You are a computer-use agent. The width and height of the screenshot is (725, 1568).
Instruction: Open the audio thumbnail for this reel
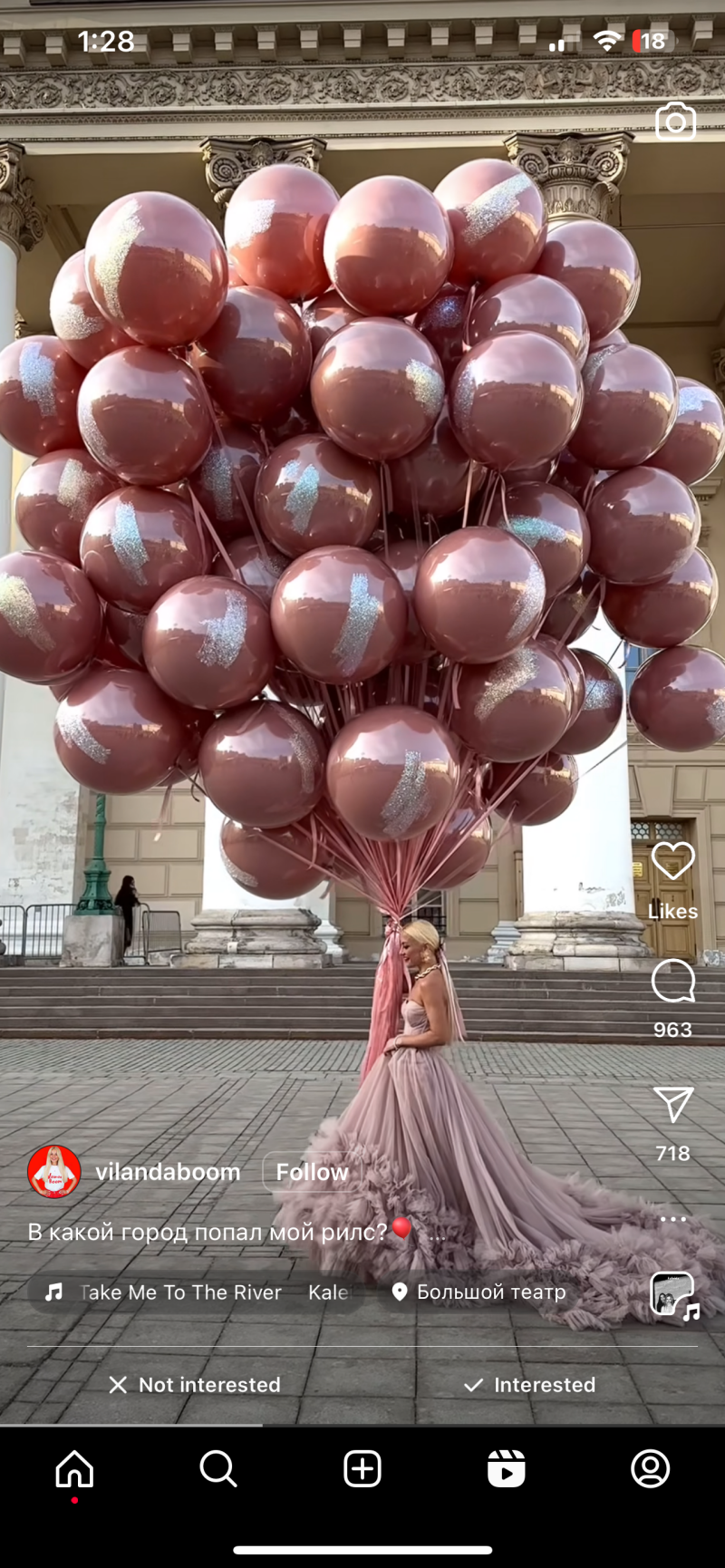point(672,1293)
